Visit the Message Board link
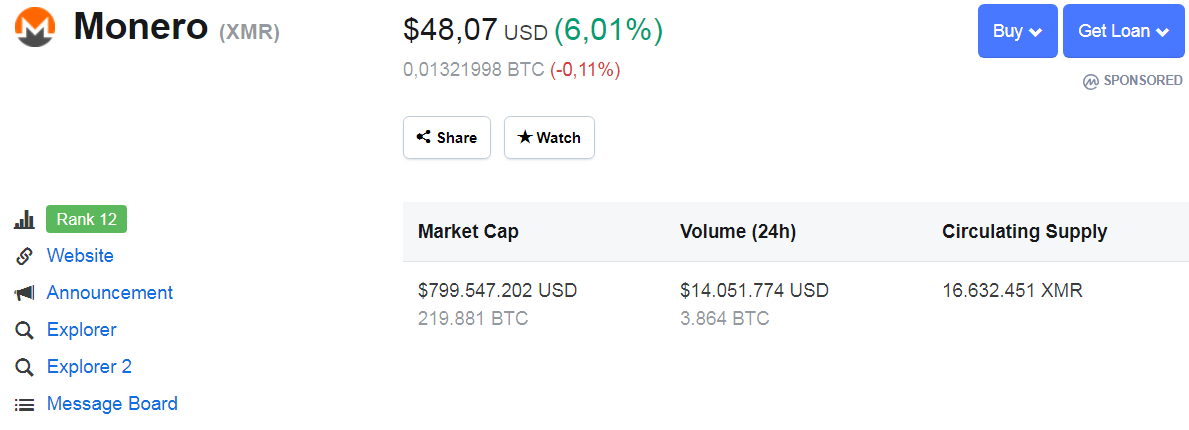This screenshot has height=430, width=1189. 112,403
